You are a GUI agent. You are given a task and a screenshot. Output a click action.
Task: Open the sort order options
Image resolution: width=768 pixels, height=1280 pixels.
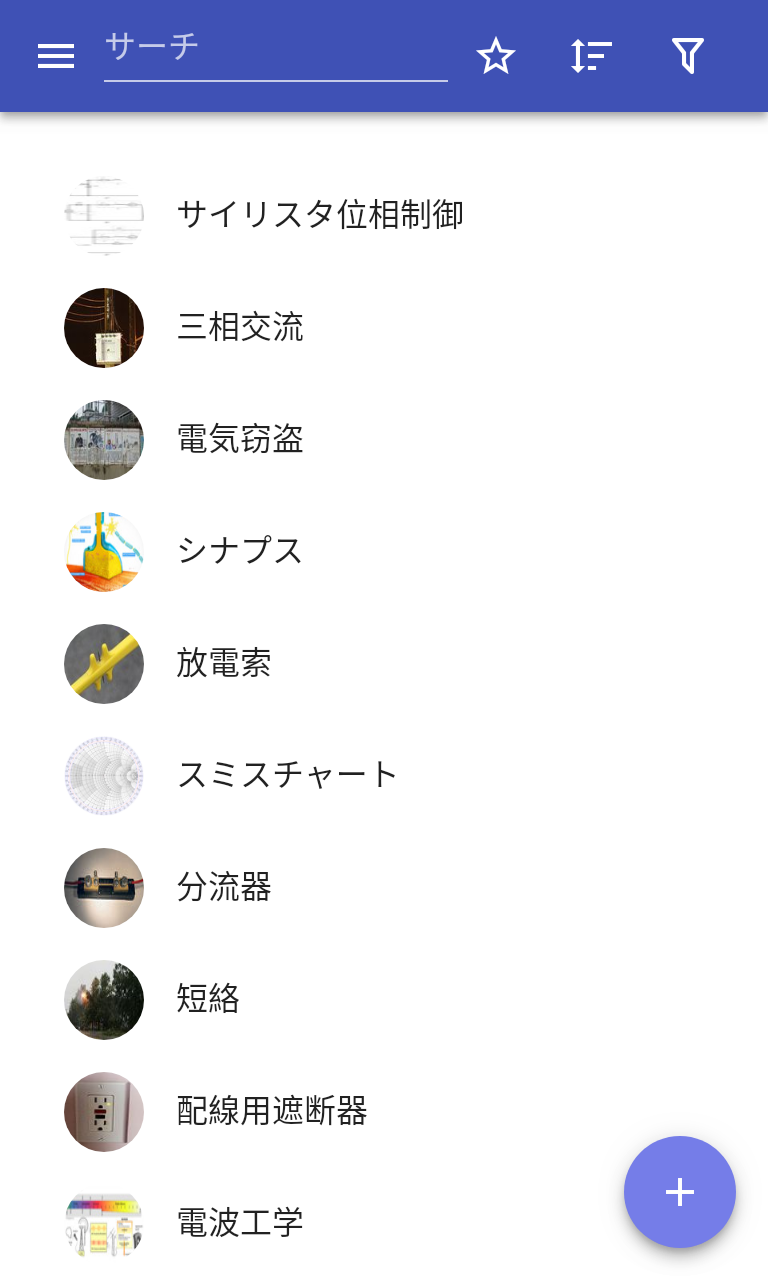click(591, 57)
